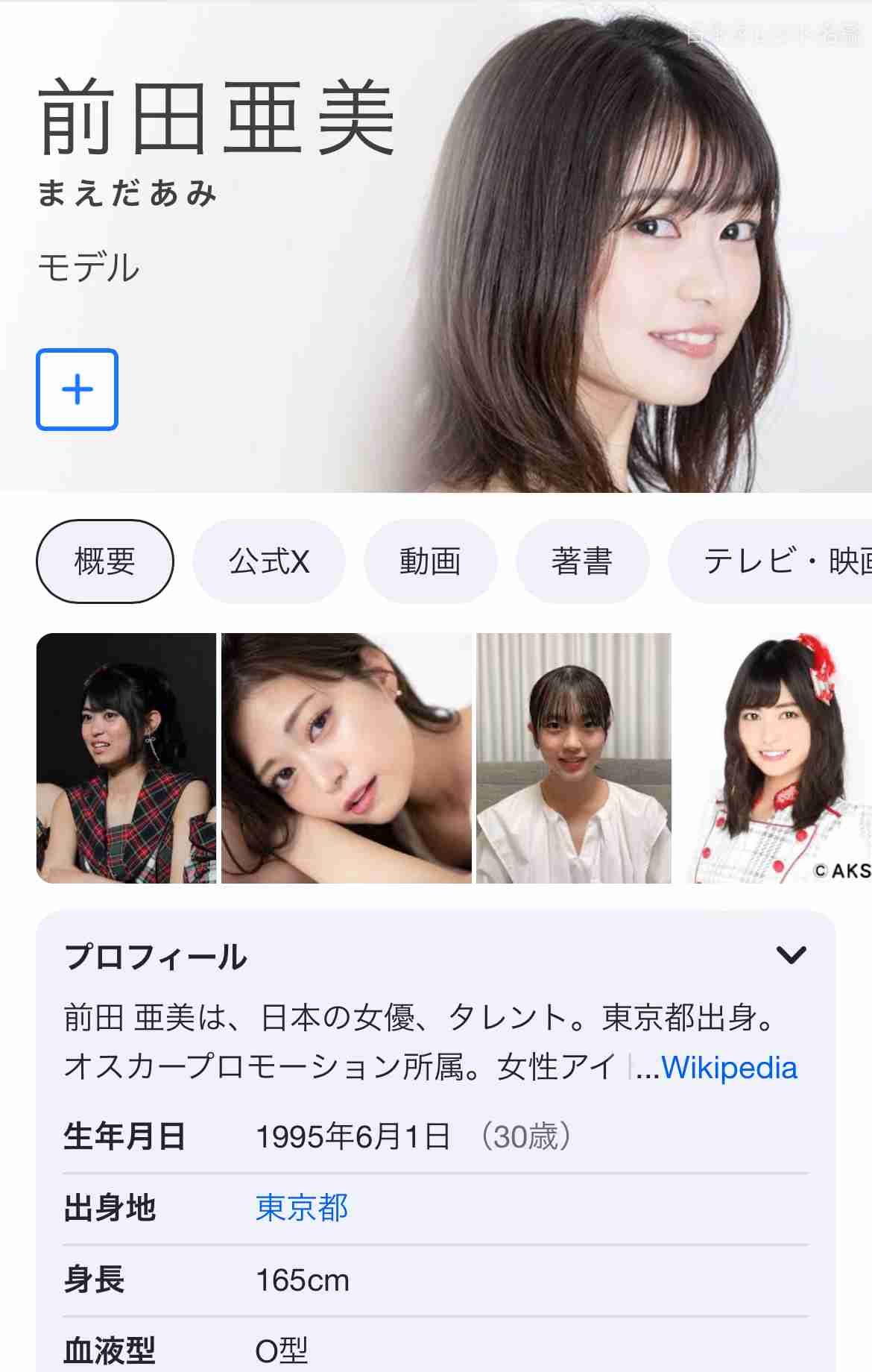Viewport: 872px width, 1372px height.
Task: Click the name heading 前田亜美
Action: (x=216, y=119)
